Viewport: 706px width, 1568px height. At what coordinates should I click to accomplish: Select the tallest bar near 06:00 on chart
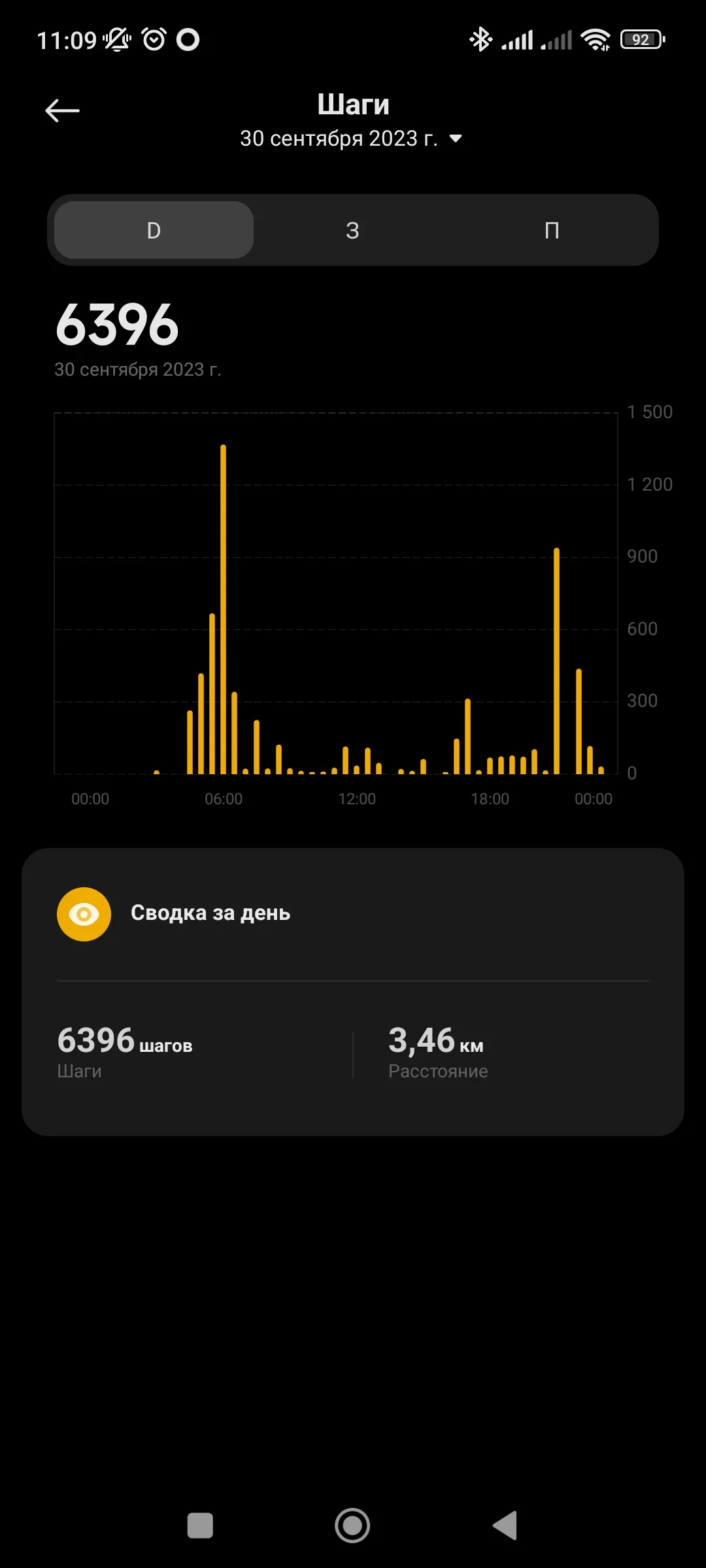224,608
